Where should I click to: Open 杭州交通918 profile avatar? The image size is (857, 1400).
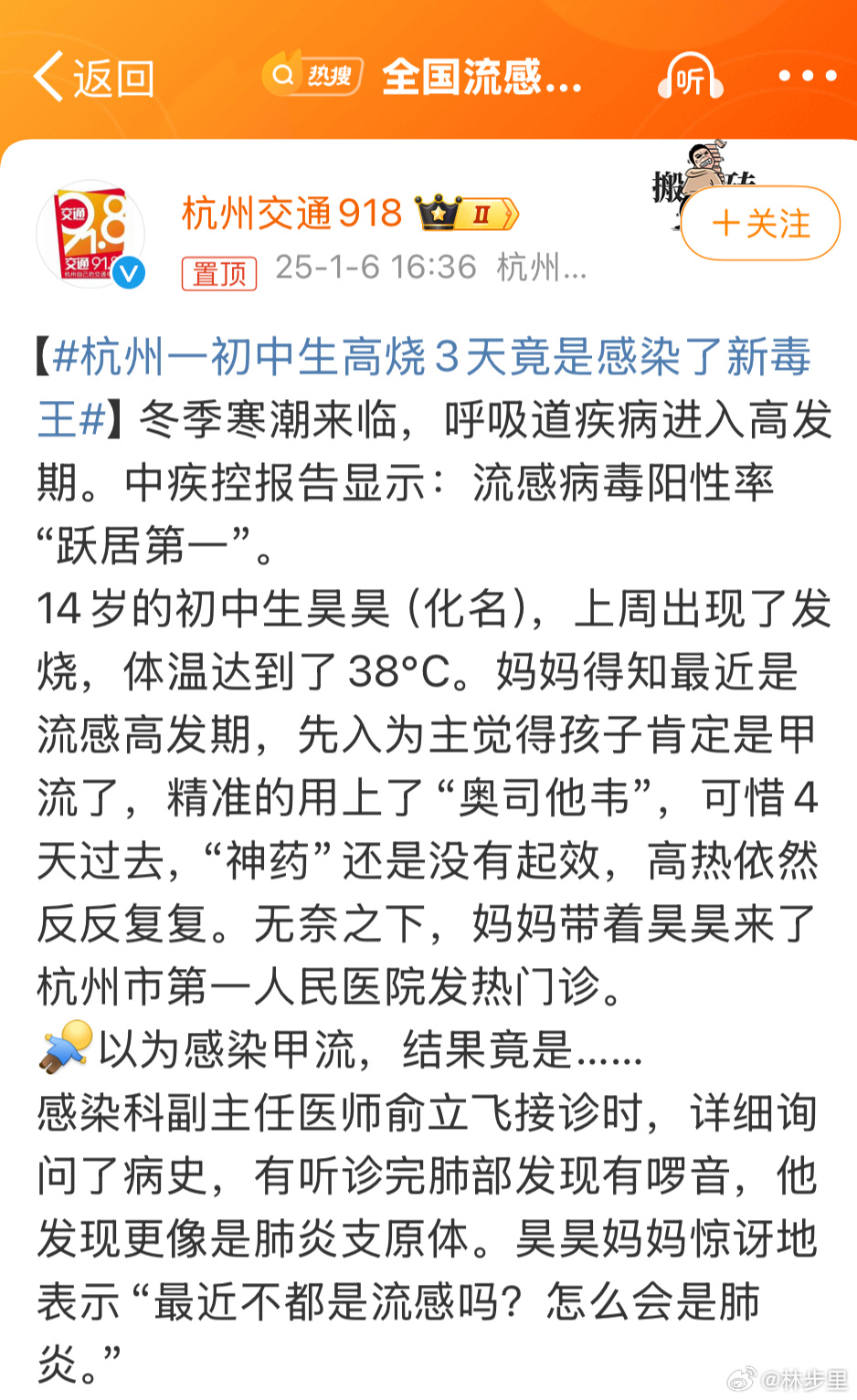point(91,235)
